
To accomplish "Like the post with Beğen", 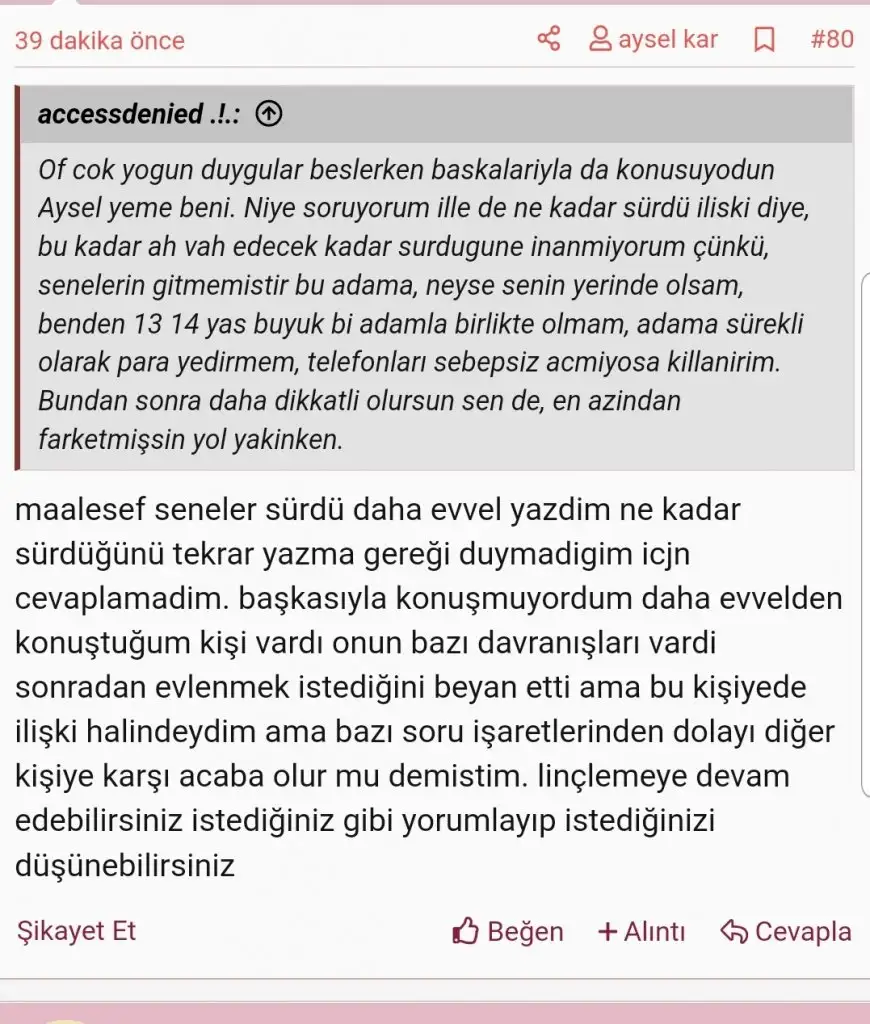I will (x=508, y=931).
